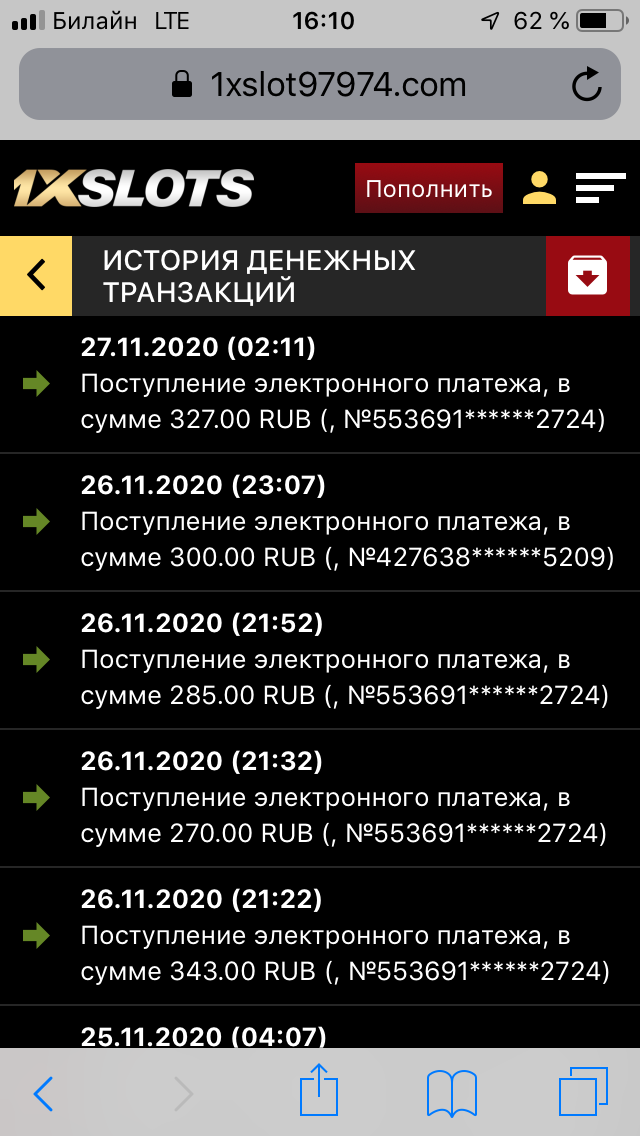Reload the page in Safari
The width and height of the screenshot is (640, 1136).
587,85
